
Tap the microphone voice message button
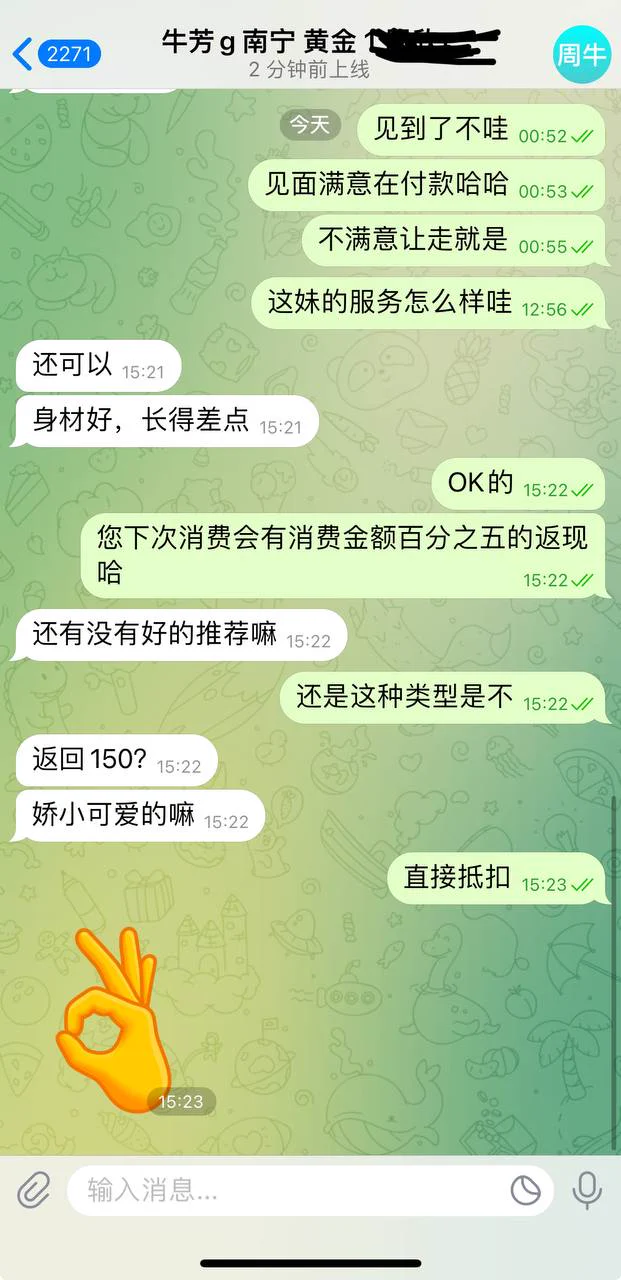coord(587,1190)
